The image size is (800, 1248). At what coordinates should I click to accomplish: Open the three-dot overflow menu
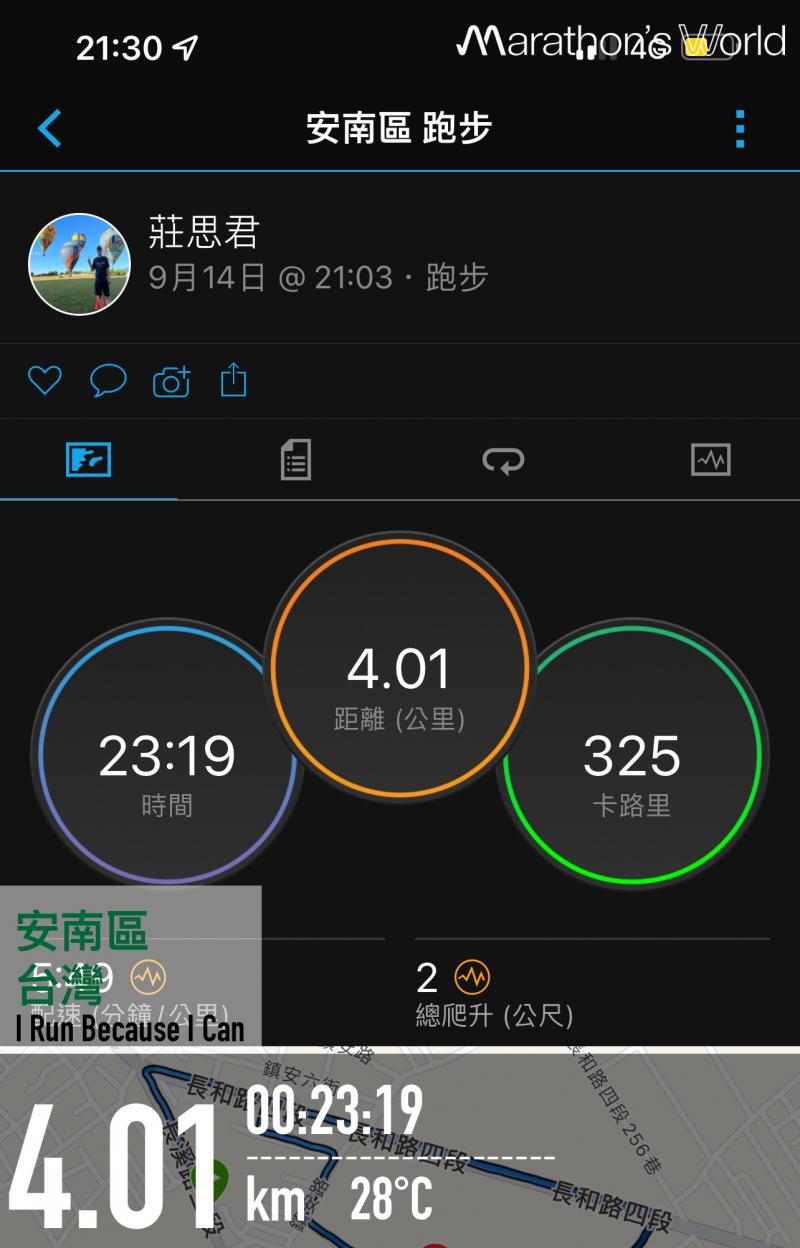(x=740, y=129)
